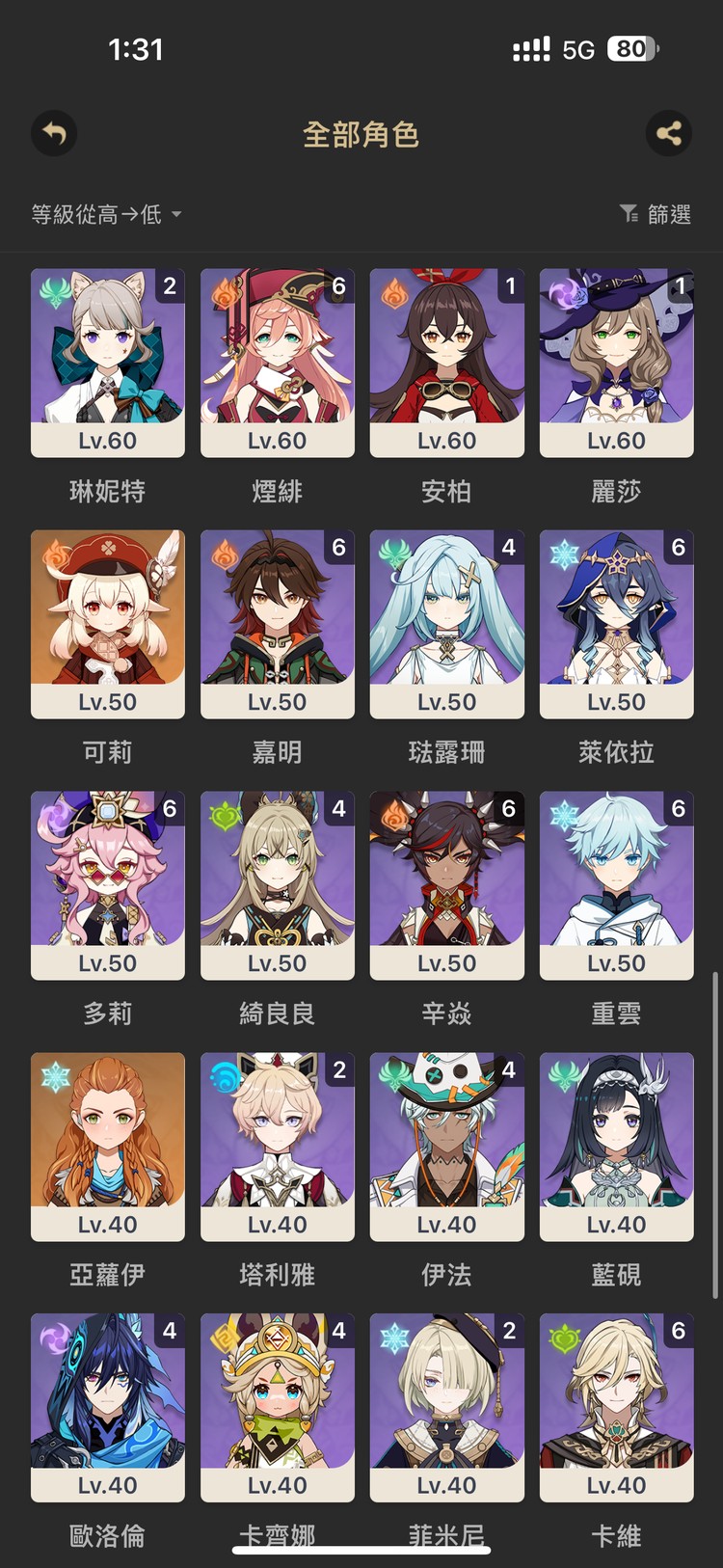Image resolution: width=723 pixels, height=1568 pixels.
Task: View 安柏 character details
Action: (447, 363)
